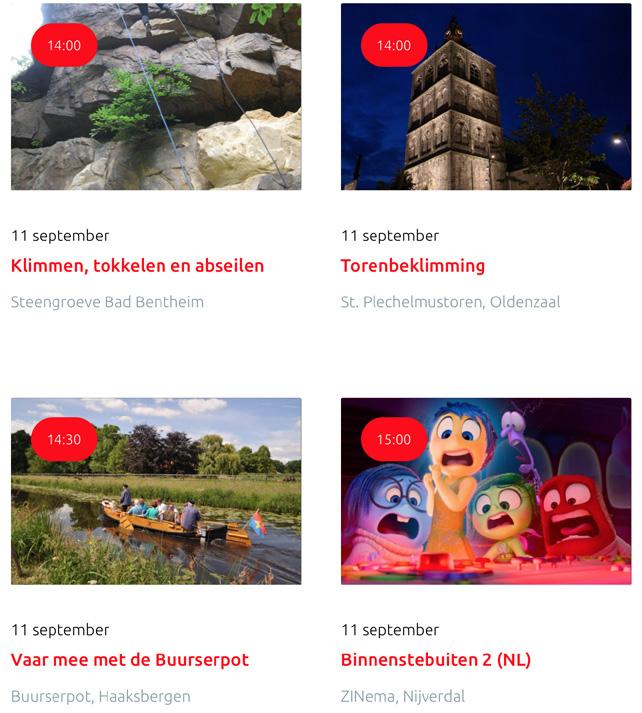Screen dimensions: 642x713
Task: Open the Klimmen, tokkelen en abseilen event
Action: (x=138, y=266)
